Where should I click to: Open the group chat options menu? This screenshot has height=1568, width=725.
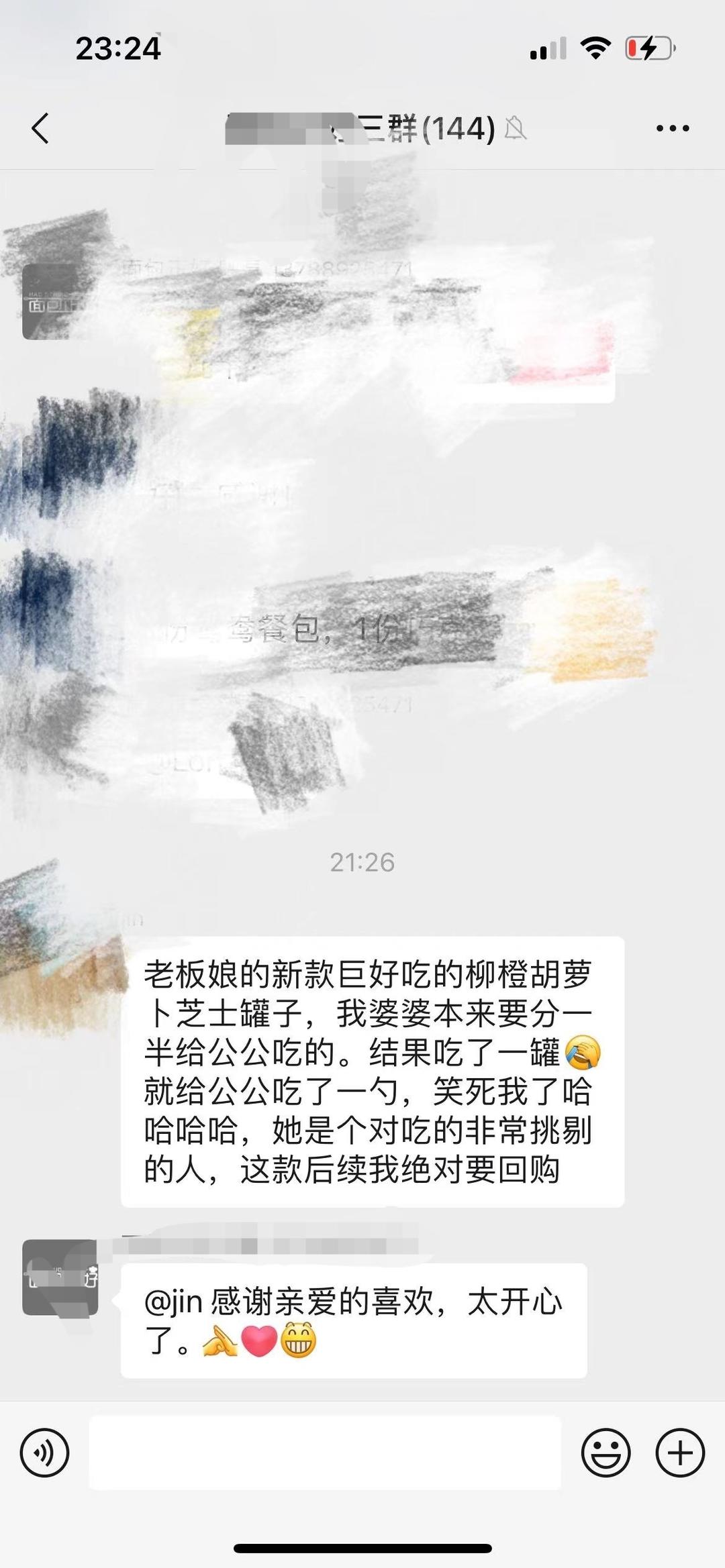click(x=673, y=127)
